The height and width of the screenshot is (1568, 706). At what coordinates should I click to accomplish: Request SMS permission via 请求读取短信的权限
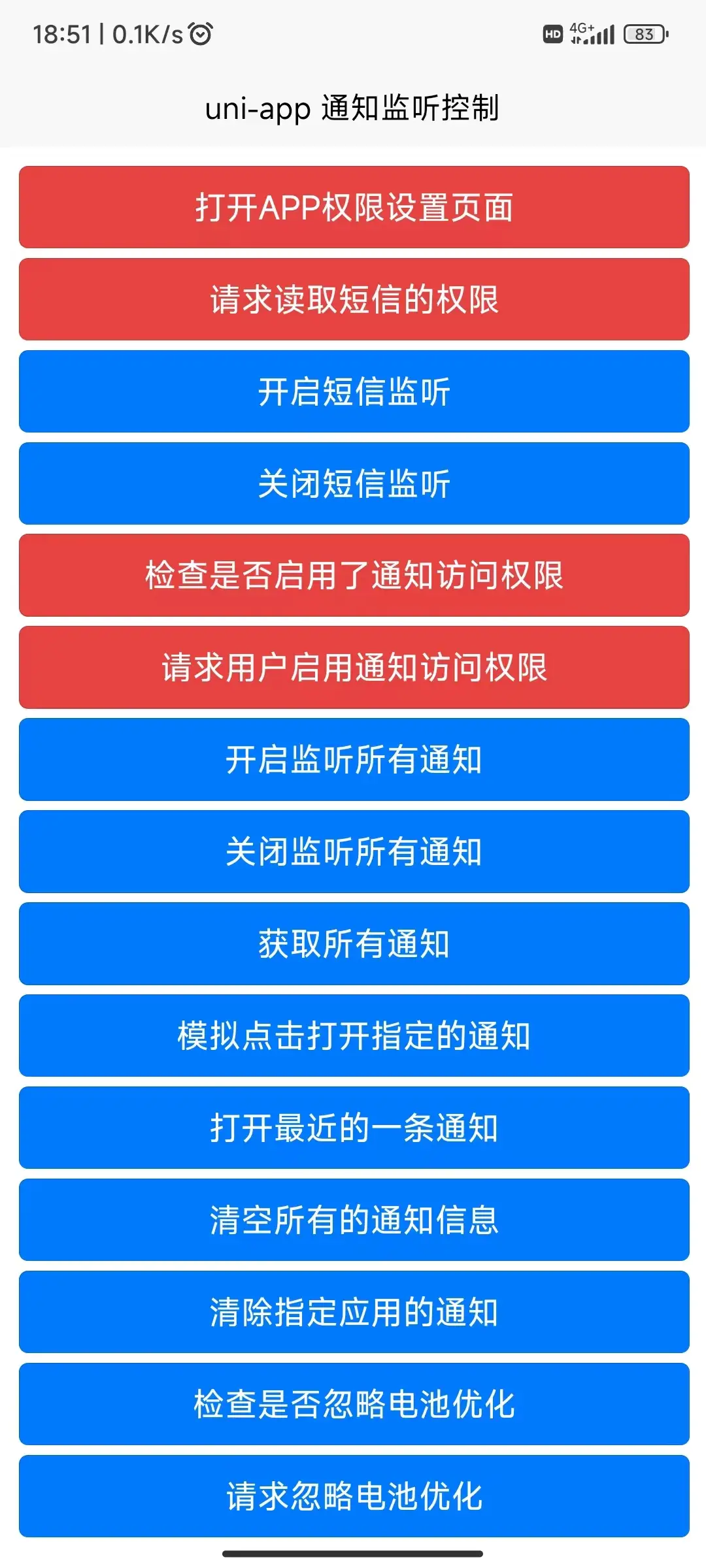point(354,299)
